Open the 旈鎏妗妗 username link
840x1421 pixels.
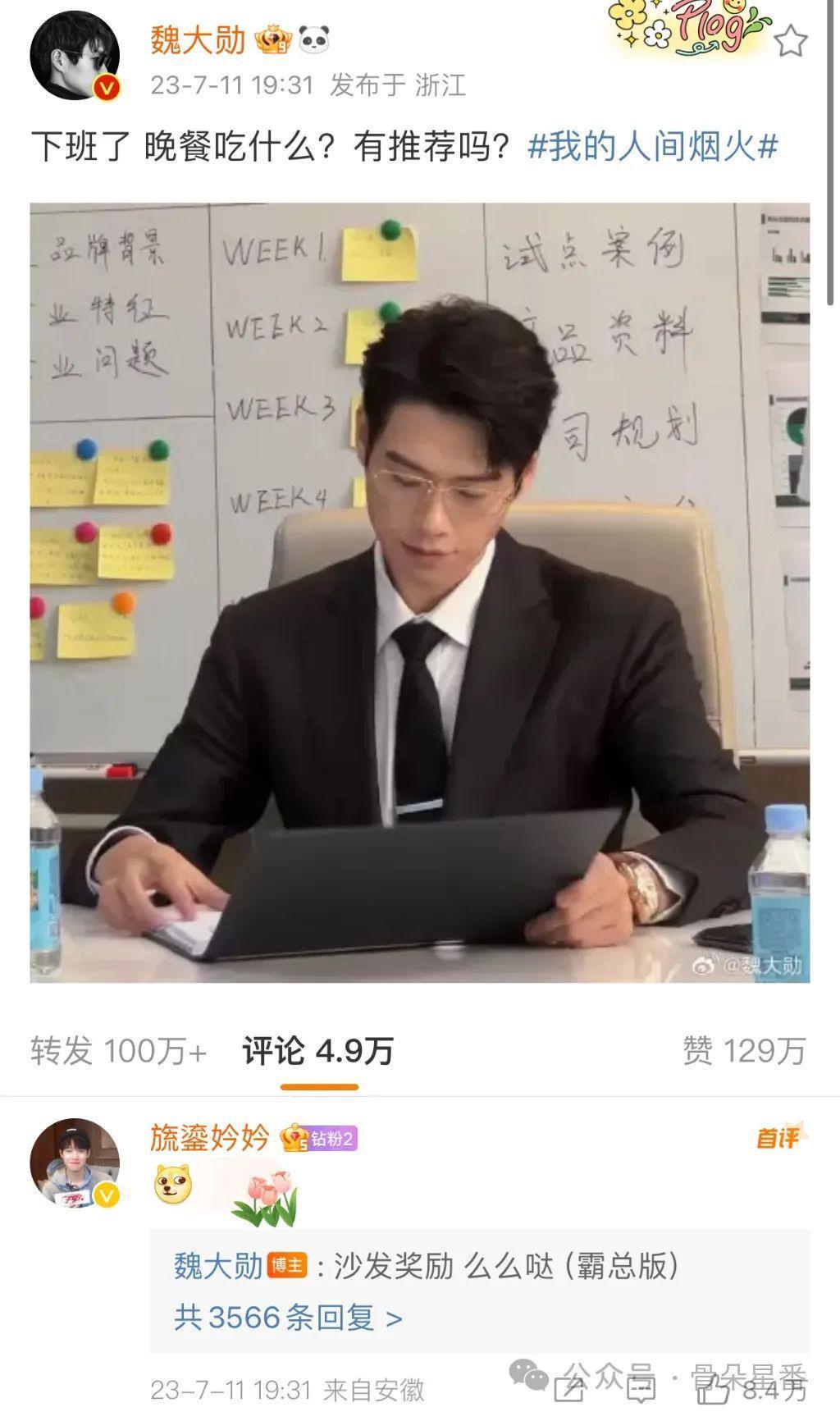click(x=209, y=1138)
